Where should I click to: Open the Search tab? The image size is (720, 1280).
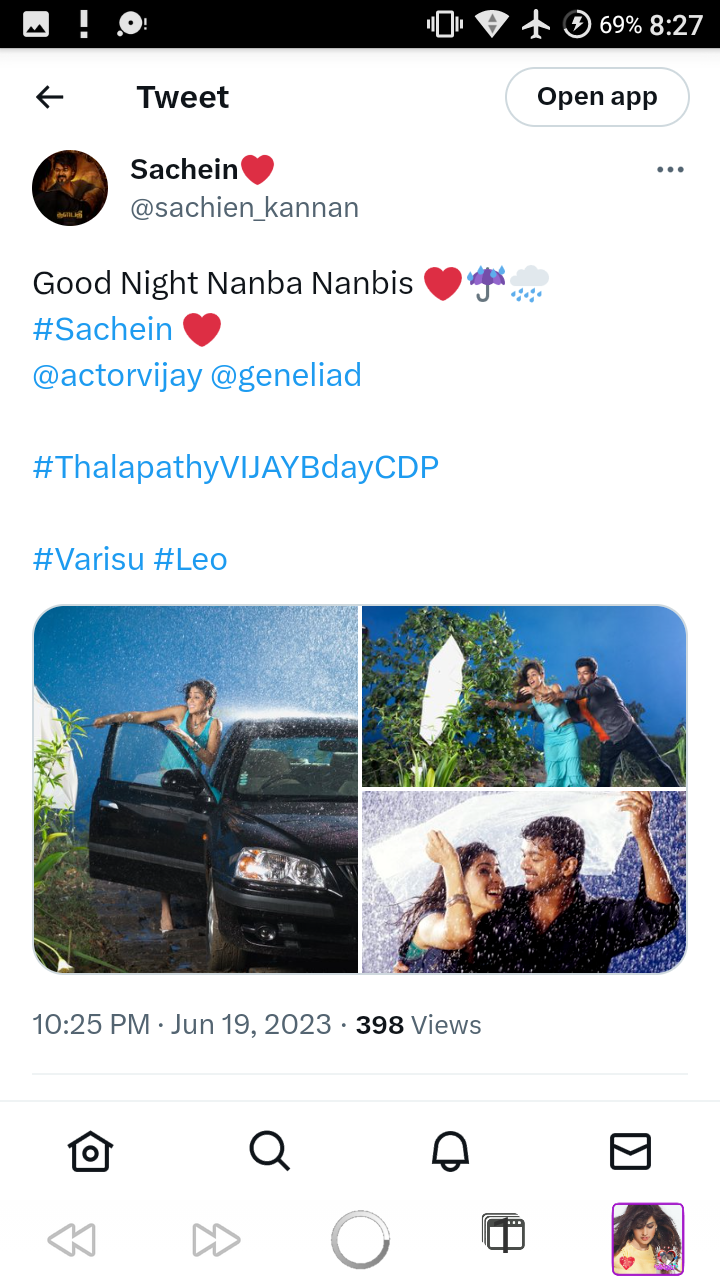pos(270,1151)
